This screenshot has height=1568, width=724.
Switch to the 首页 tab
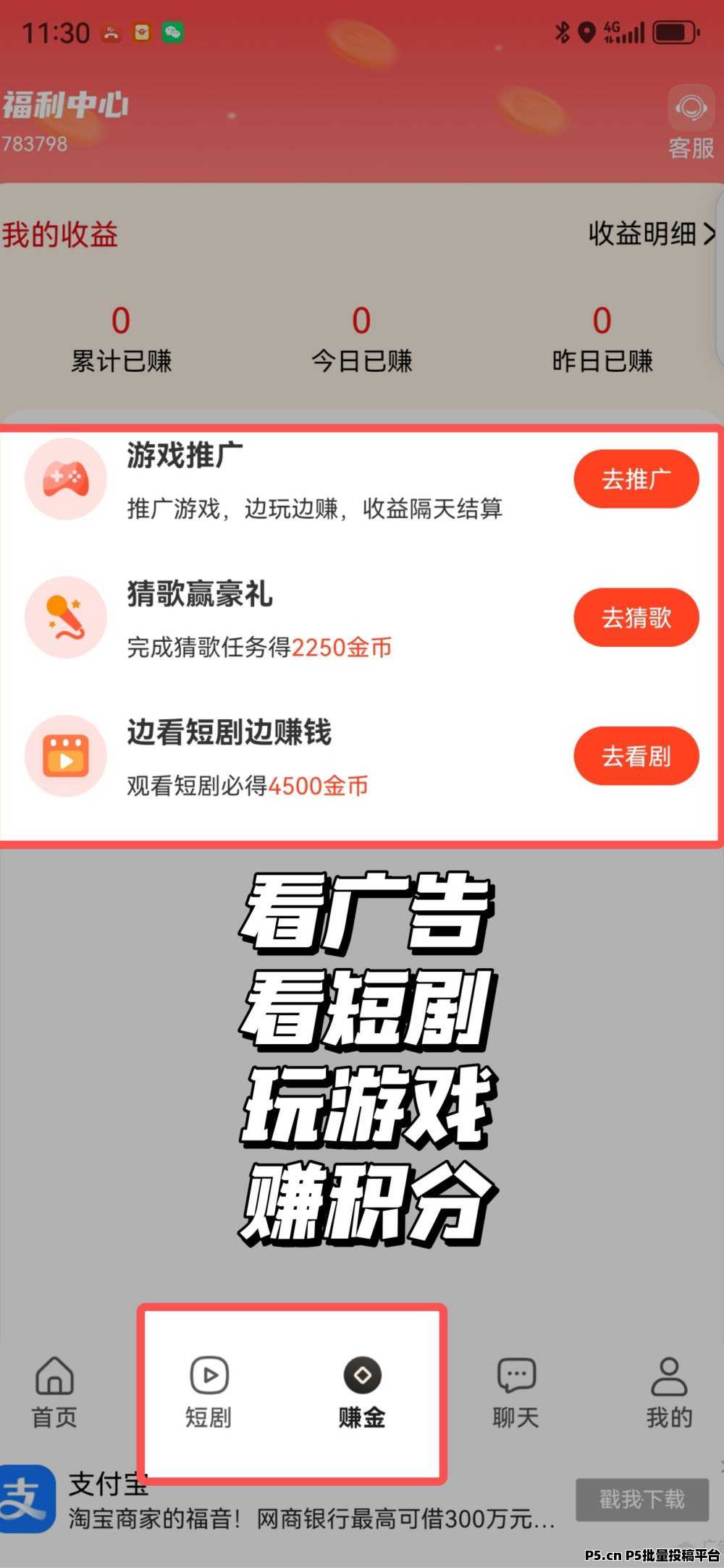coord(54,1391)
